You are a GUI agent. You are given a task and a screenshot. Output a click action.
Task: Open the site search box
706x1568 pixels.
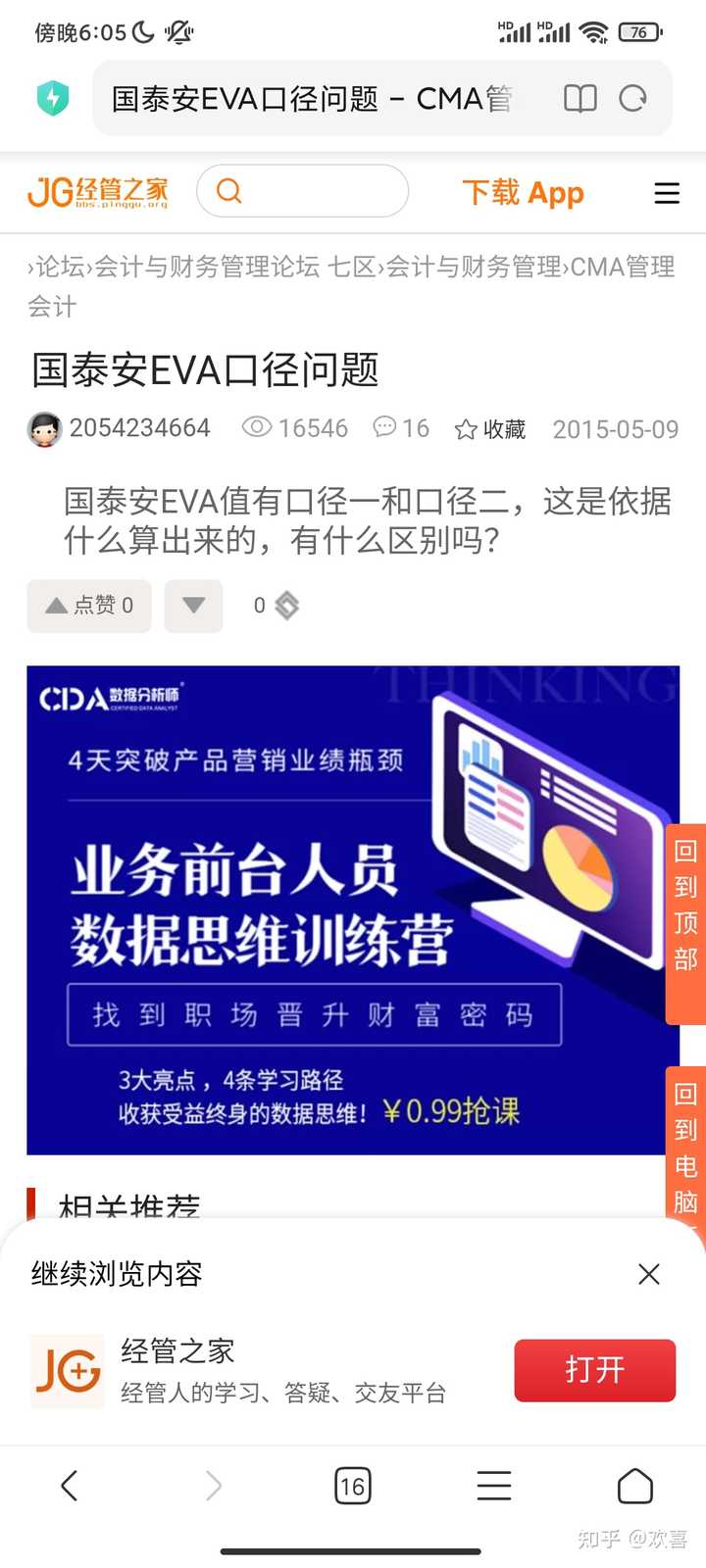302,190
